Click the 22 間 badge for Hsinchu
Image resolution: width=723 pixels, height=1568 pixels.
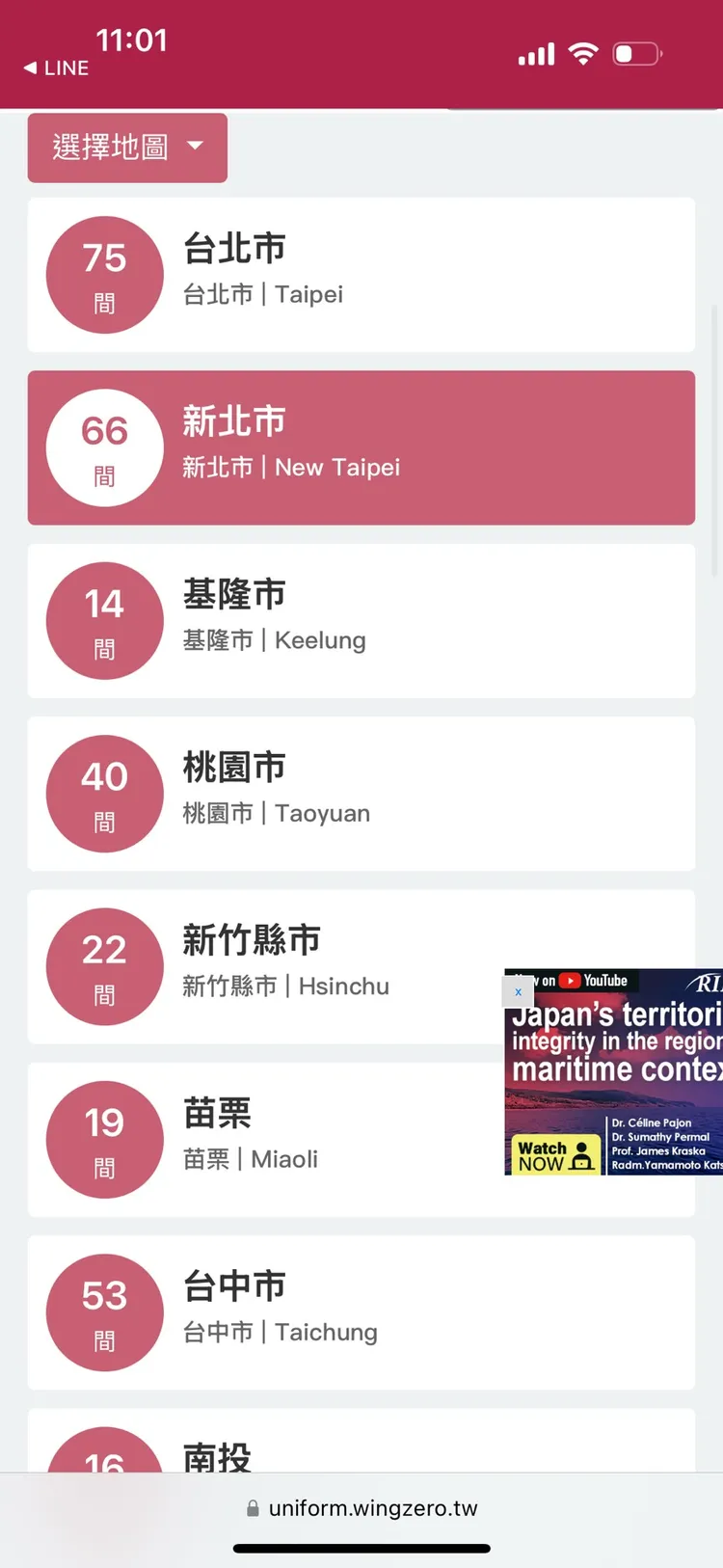click(x=104, y=965)
